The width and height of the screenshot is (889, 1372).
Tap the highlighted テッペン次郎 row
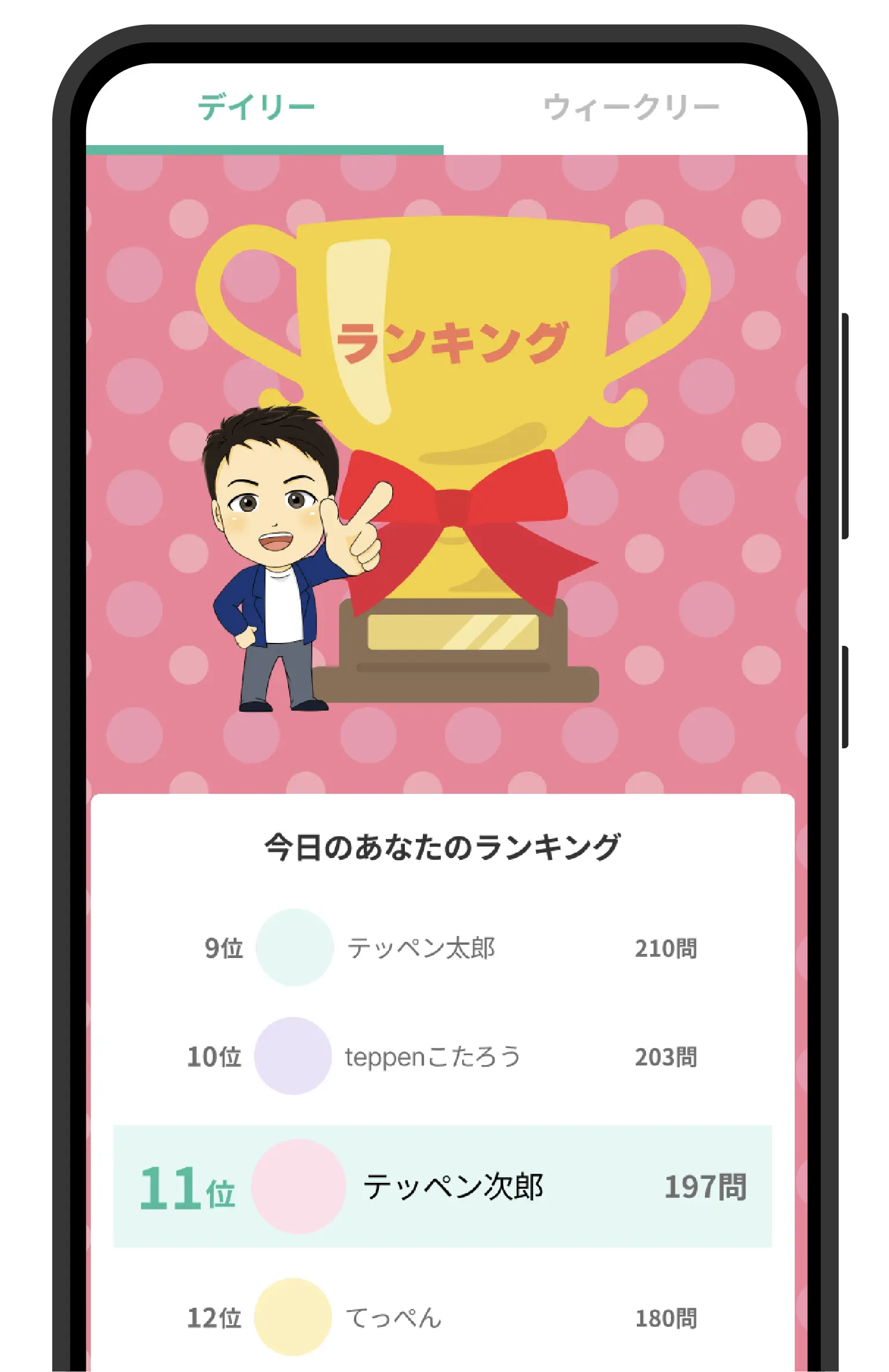tap(442, 1187)
